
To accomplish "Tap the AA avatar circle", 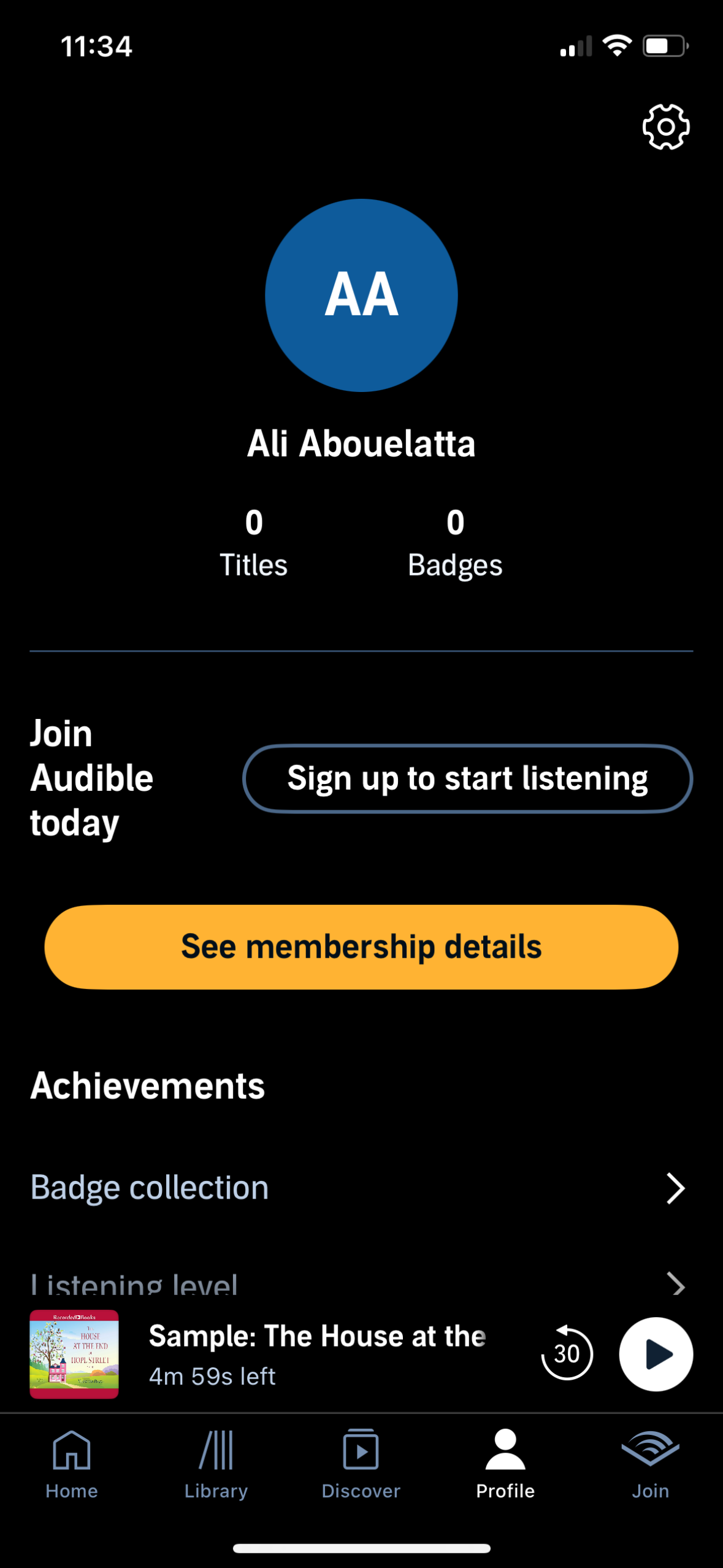I will (x=361, y=296).
